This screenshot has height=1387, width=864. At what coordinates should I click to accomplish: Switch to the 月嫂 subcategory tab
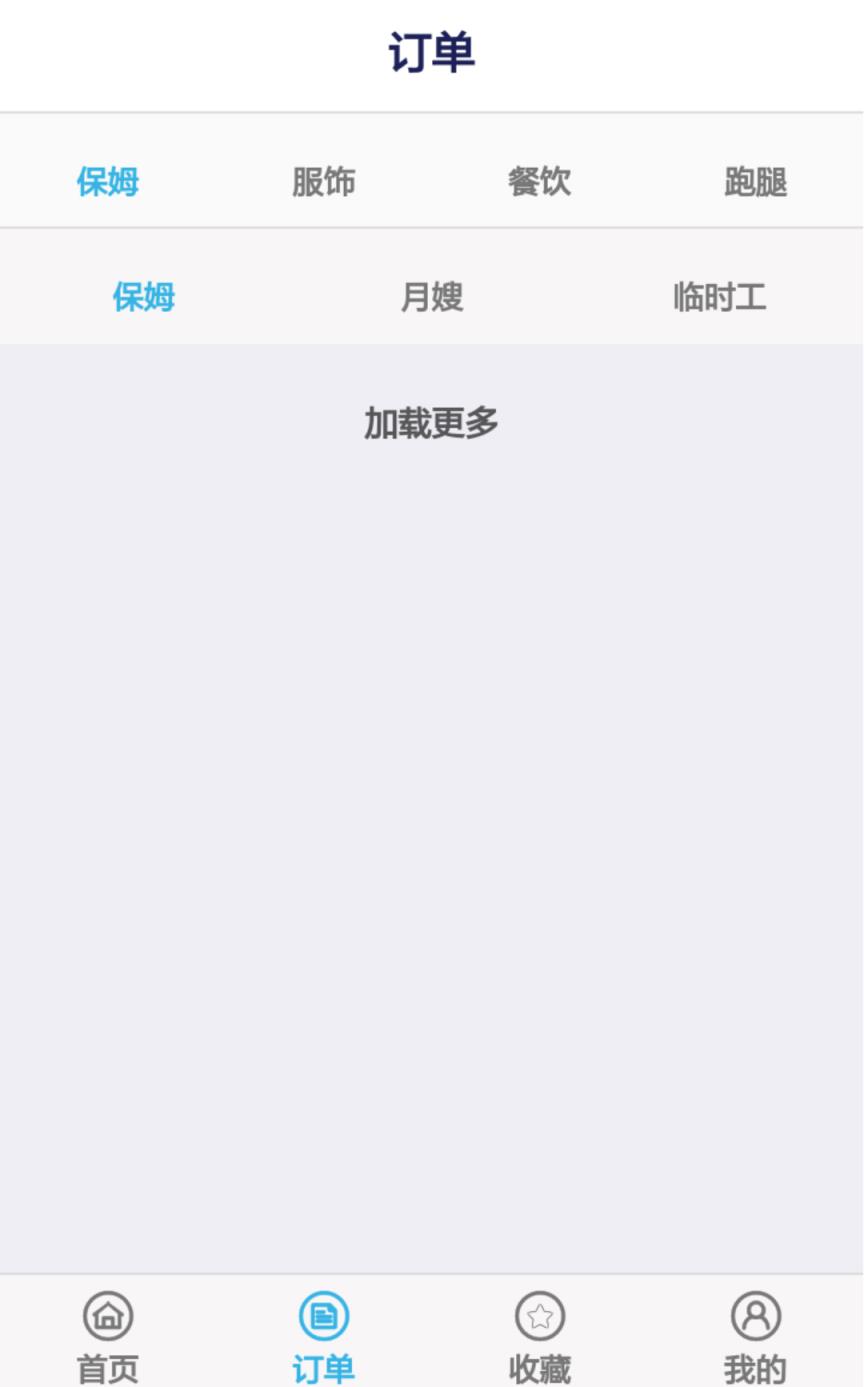click(x=430, y=297)
